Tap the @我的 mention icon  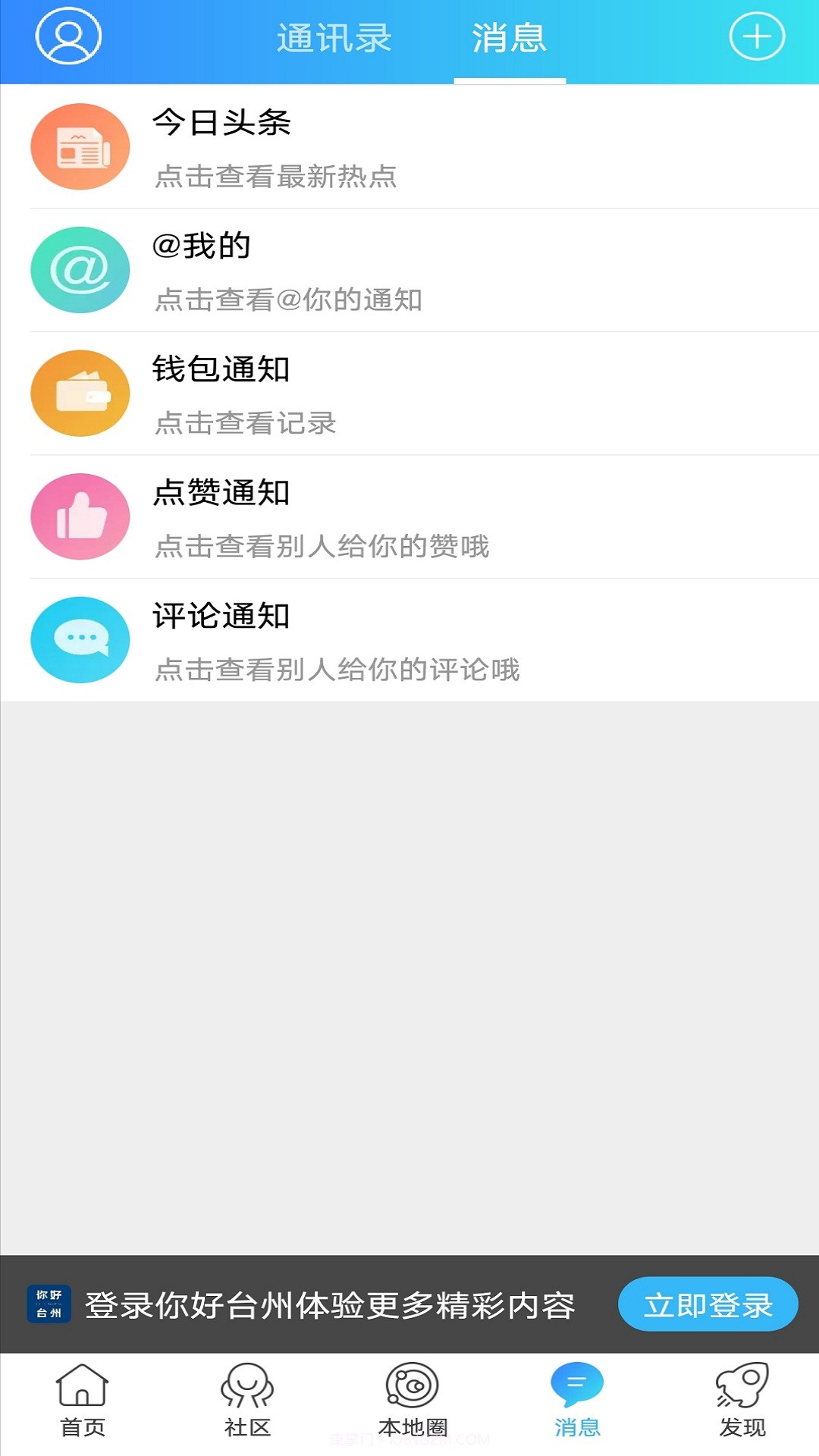(80, 270)
